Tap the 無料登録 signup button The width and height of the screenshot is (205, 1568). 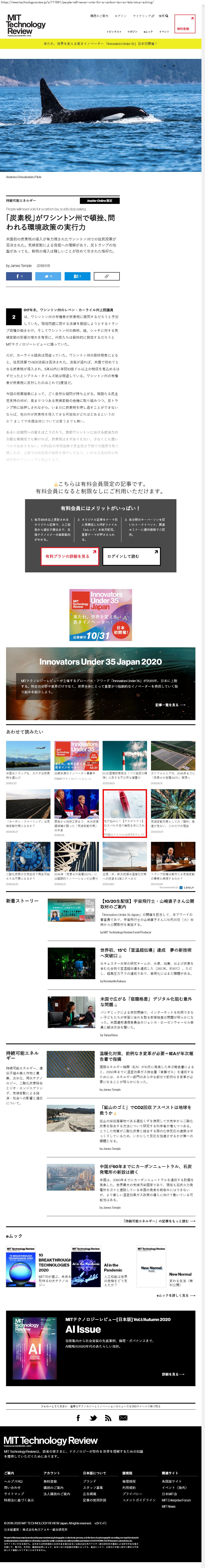[183, 28]
